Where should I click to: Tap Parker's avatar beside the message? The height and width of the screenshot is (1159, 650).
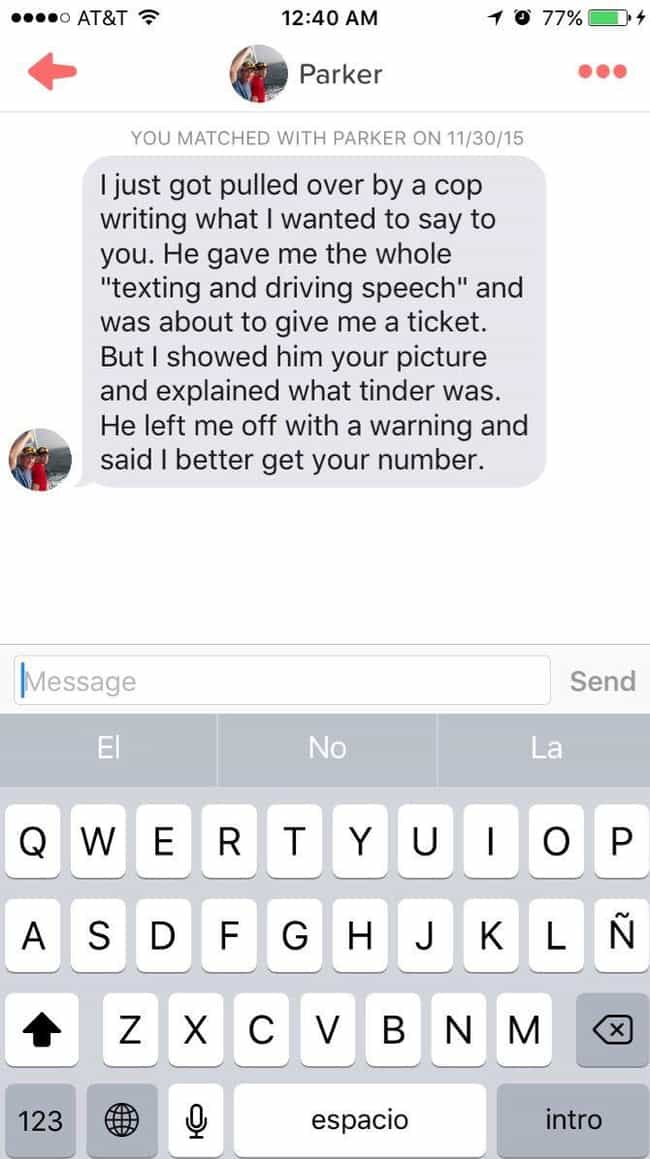coord(40,459)
